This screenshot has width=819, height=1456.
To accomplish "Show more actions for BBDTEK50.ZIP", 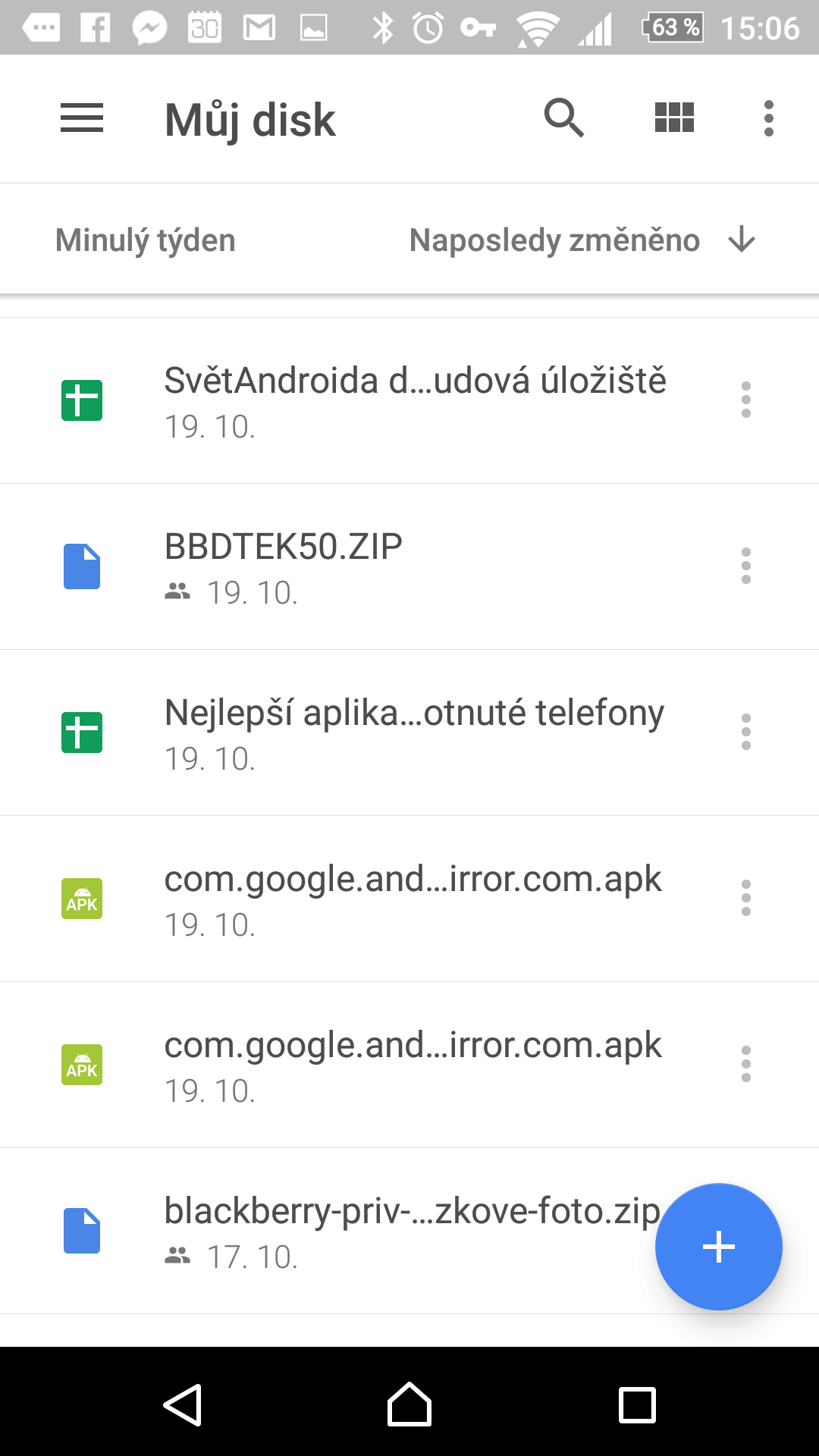I will click(746, 566).
